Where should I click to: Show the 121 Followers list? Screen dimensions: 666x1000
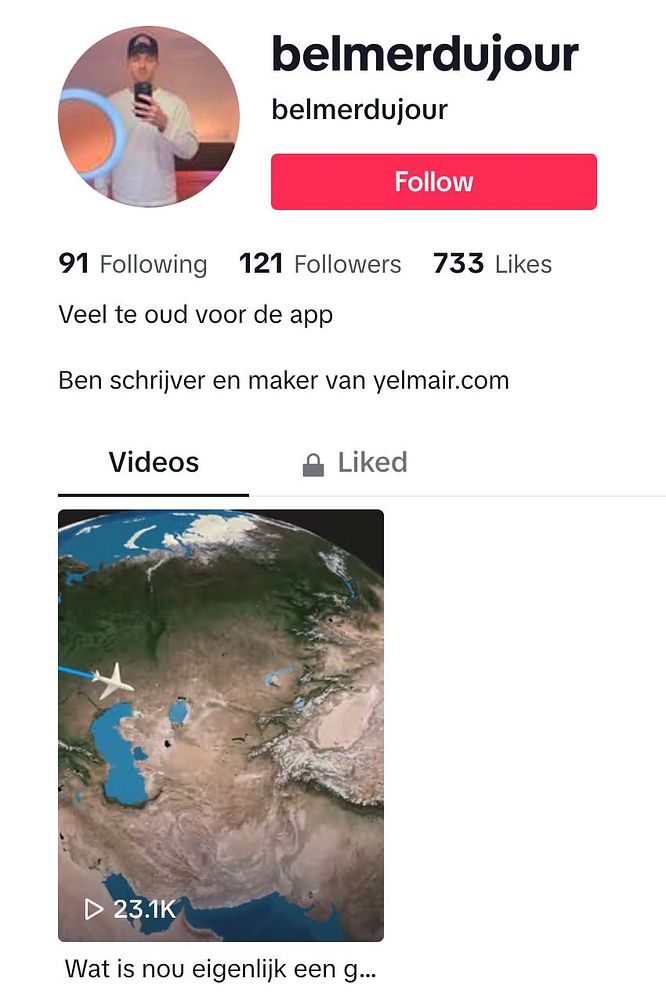[320, 264]
